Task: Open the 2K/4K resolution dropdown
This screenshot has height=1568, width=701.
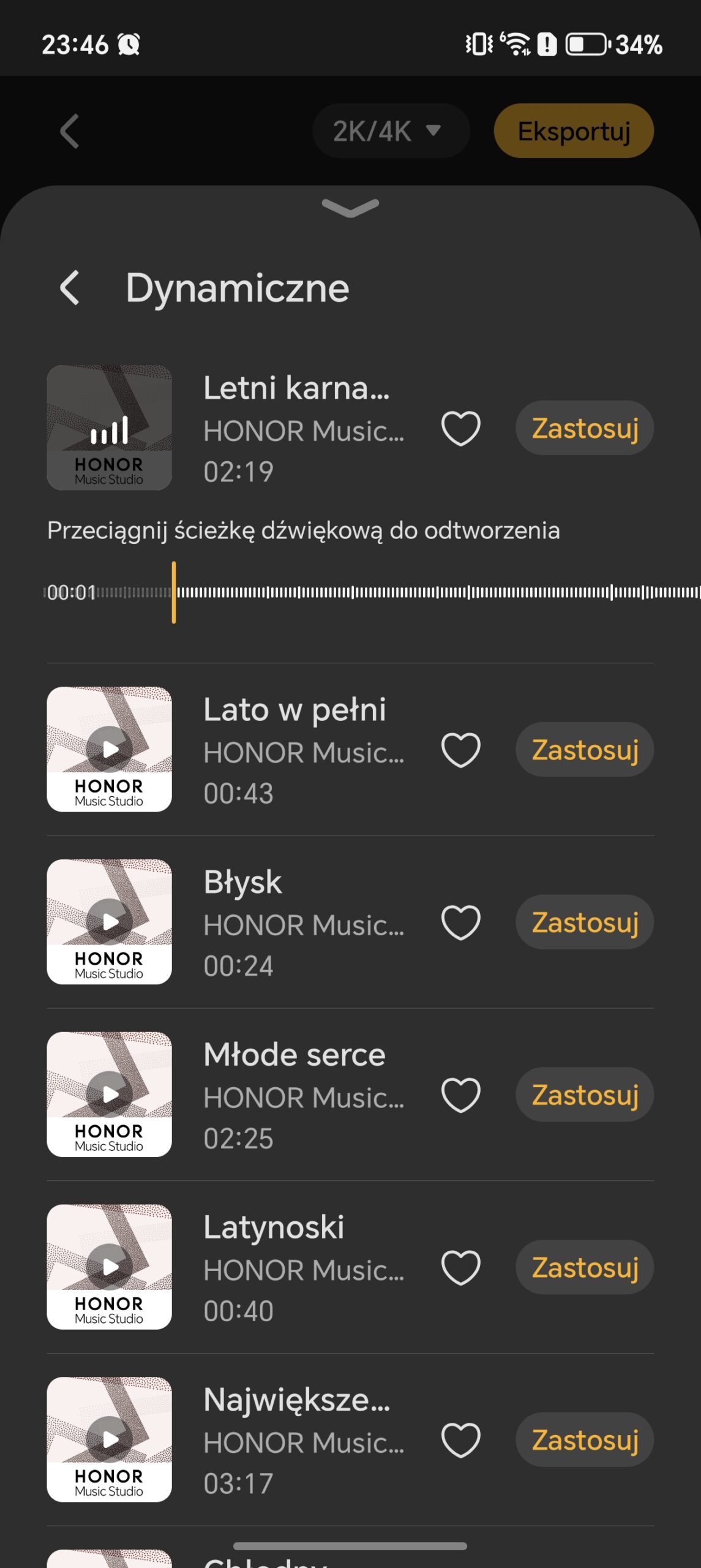Action: (390, 130)
